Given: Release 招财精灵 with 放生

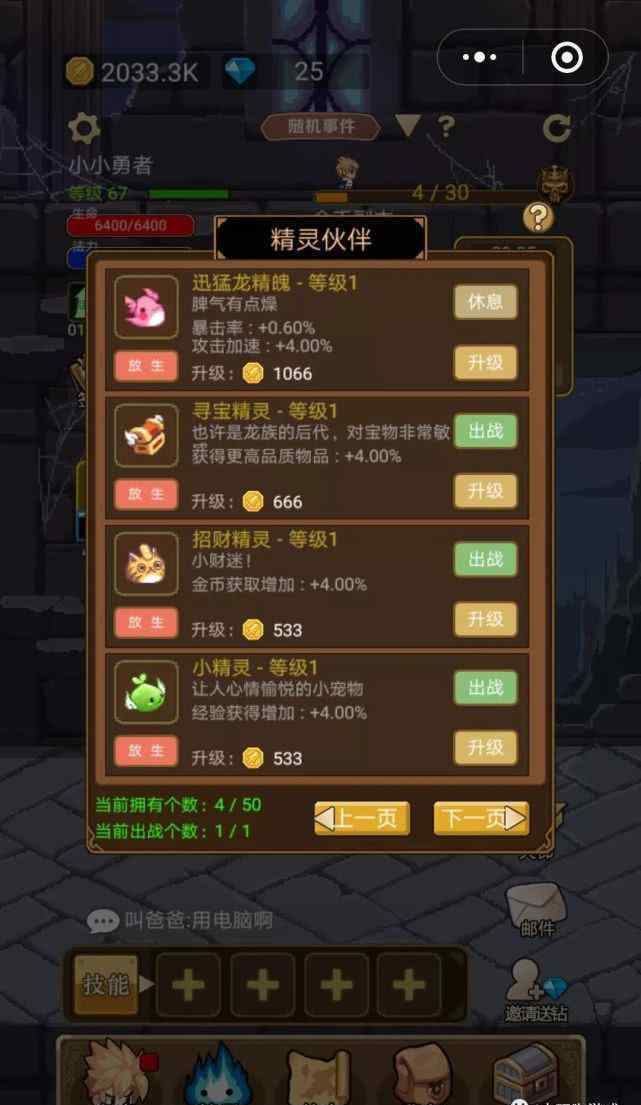Looking at the screenshot, I should tap(146, 622).
